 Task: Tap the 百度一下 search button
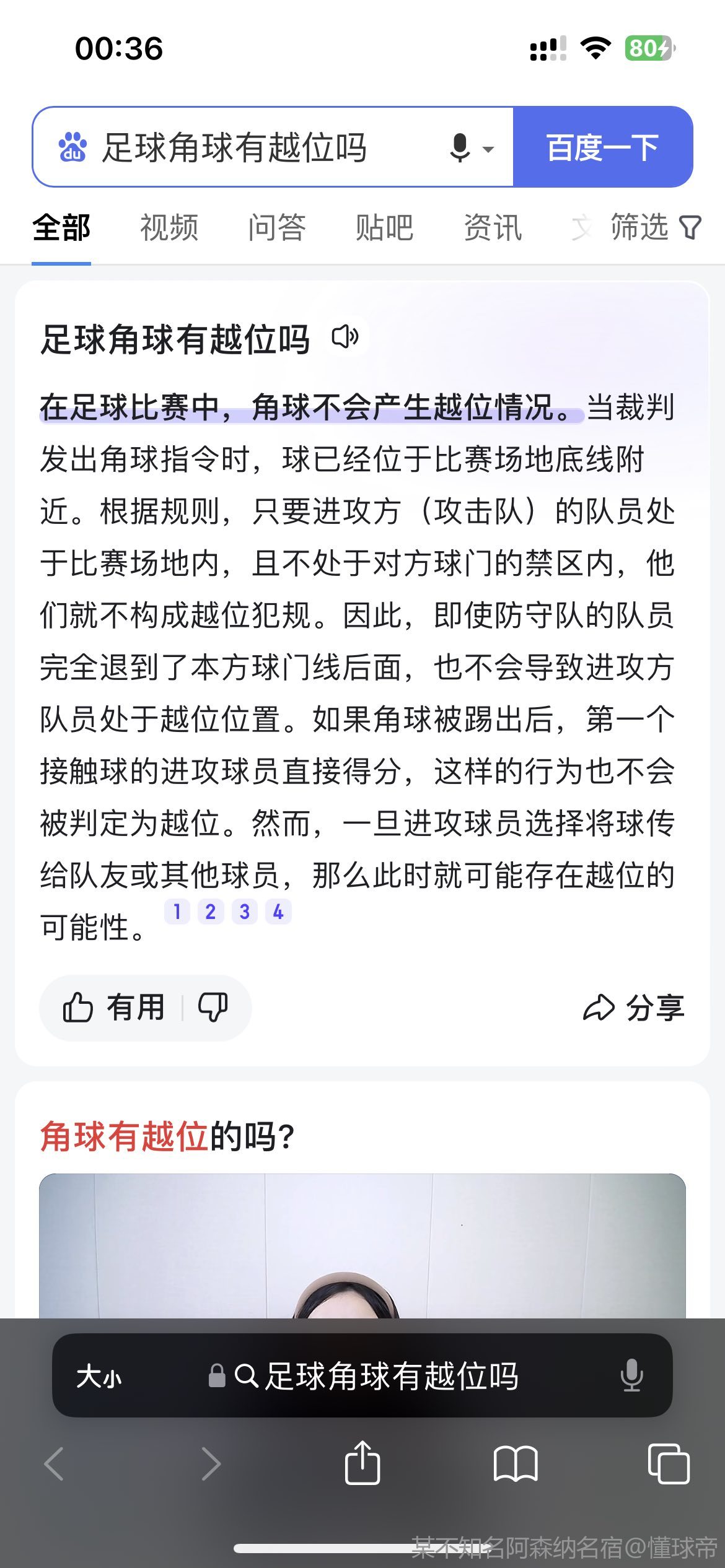(x=602, y=147)
